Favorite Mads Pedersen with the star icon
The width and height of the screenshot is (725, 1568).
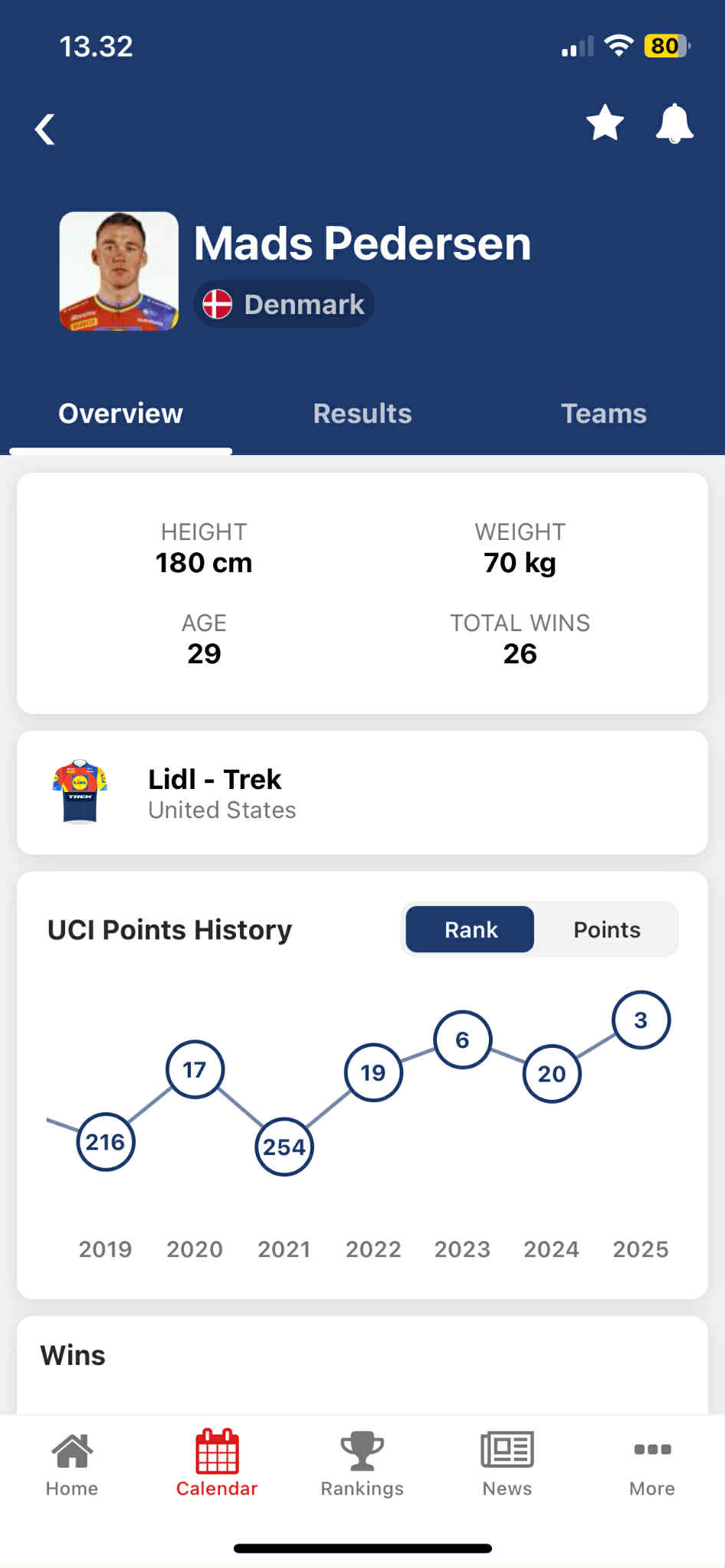point(605,123)
